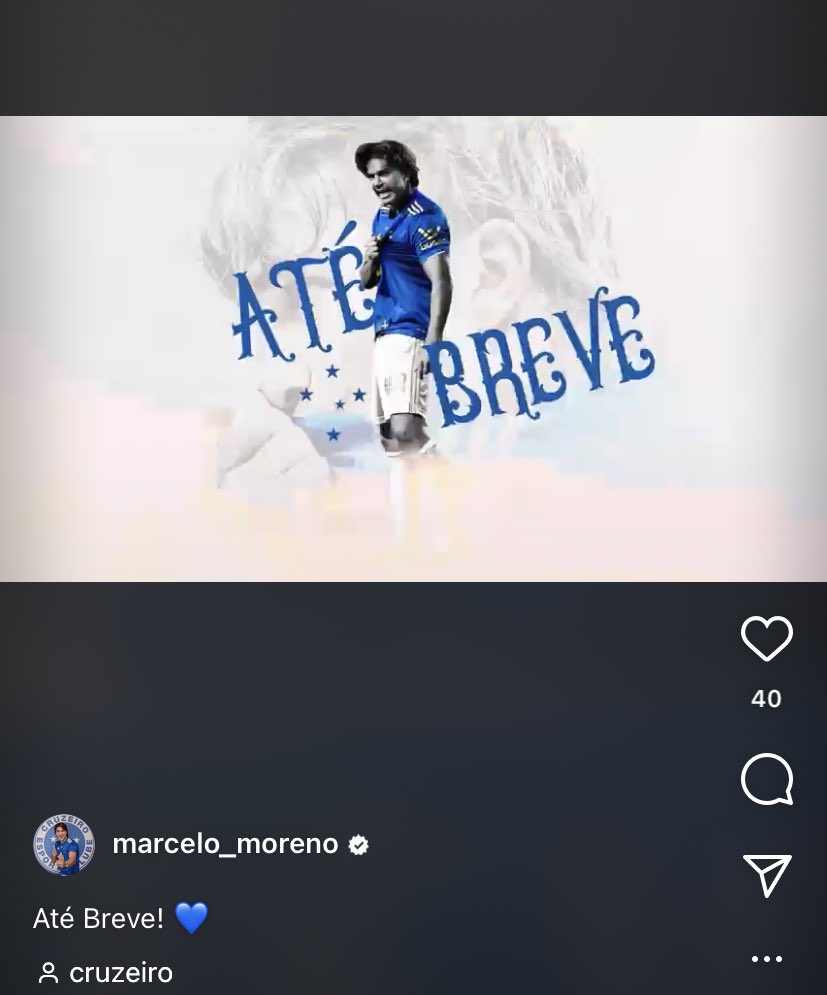This screenshot has height=995, width=827.
Task: View who liked by clicking the 40 count
Action: tap(766, 699)
